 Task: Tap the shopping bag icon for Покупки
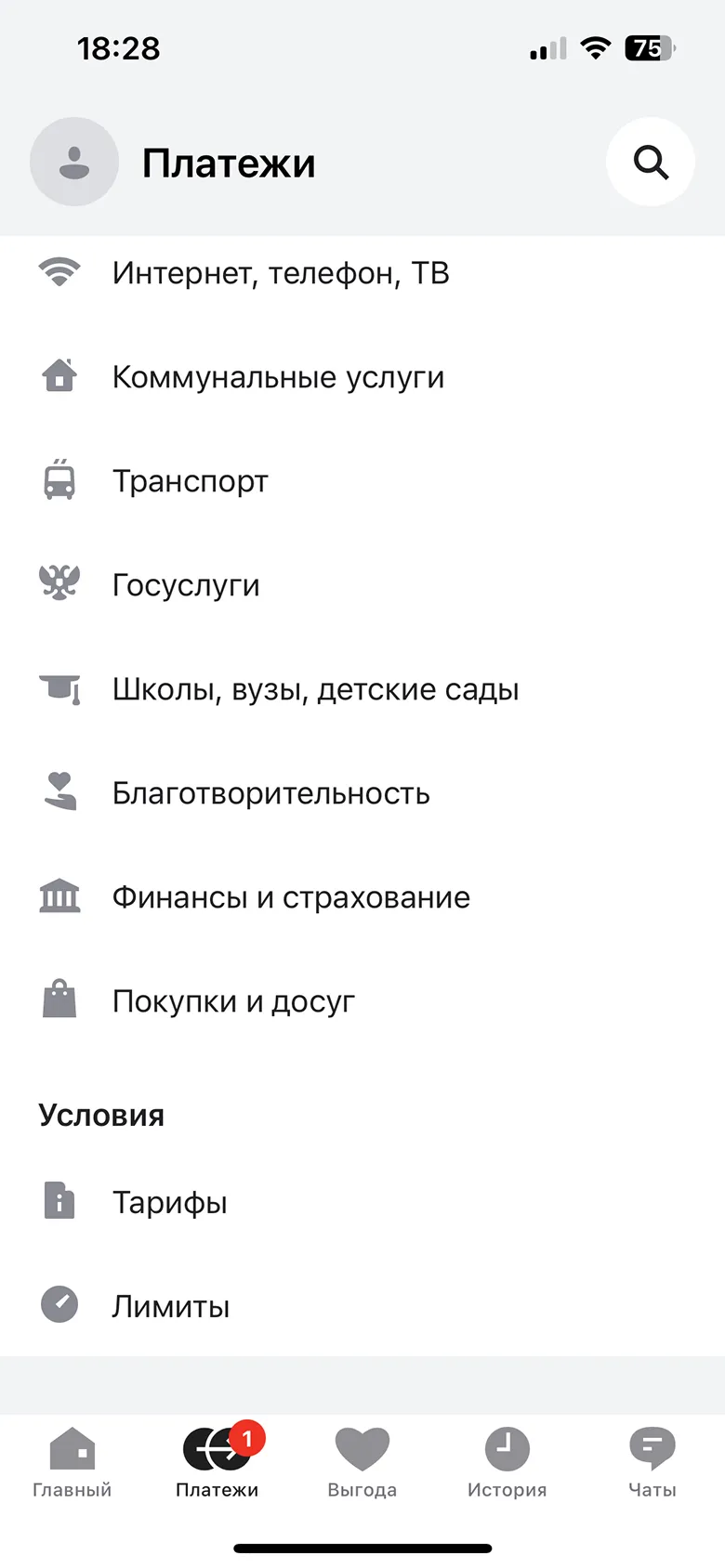59,1000
